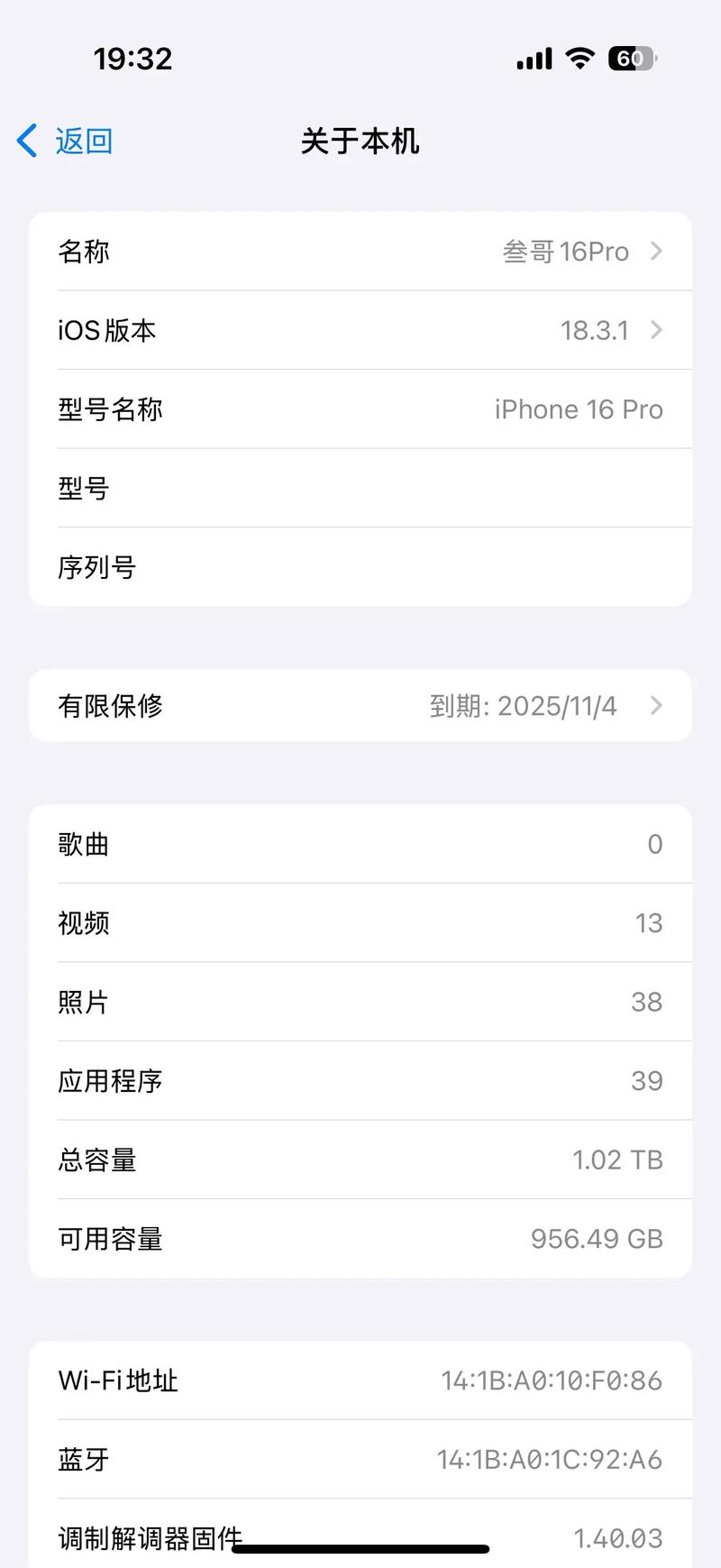
Task: Tap the cellular signal icon
Action: click(x=532, y=58)
